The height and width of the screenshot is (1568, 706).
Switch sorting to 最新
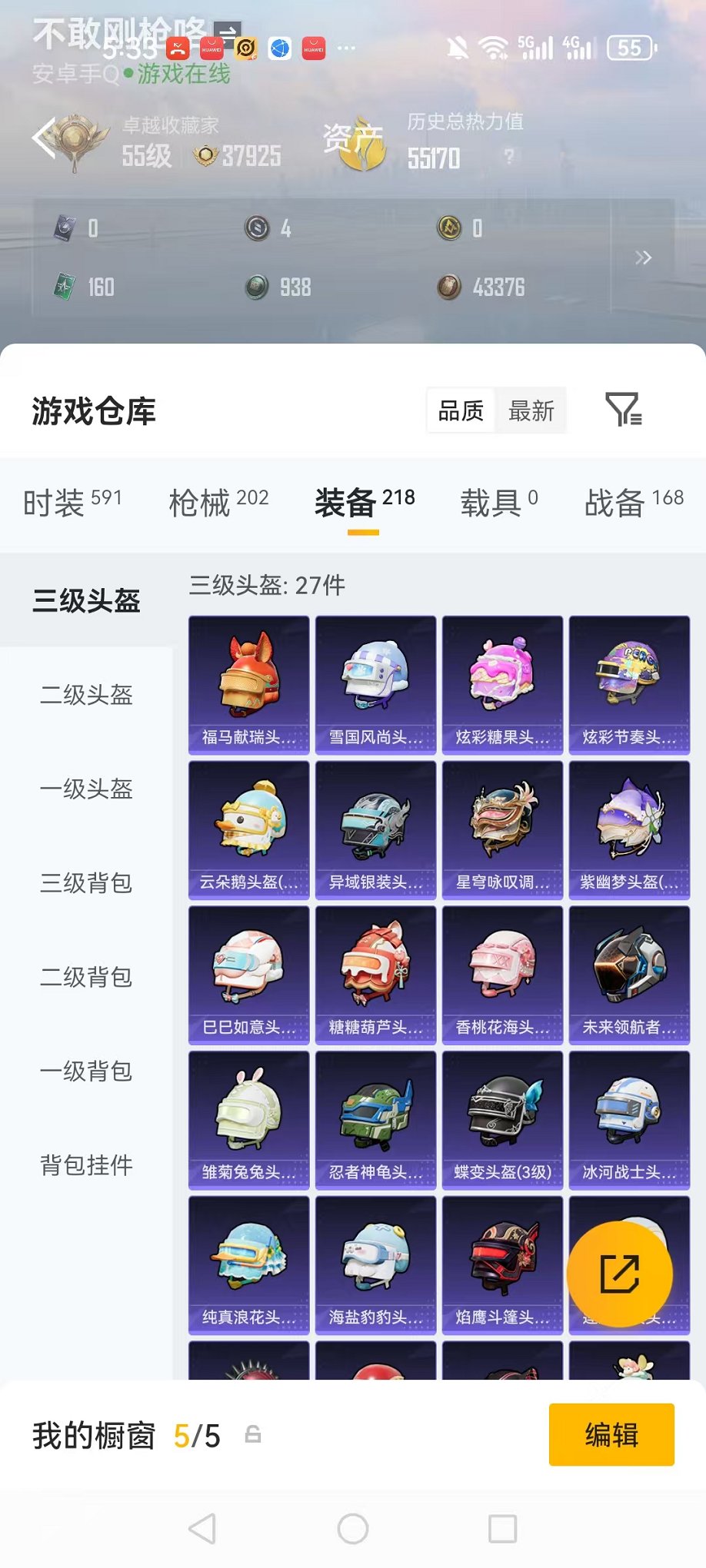(x=531, y=411)
